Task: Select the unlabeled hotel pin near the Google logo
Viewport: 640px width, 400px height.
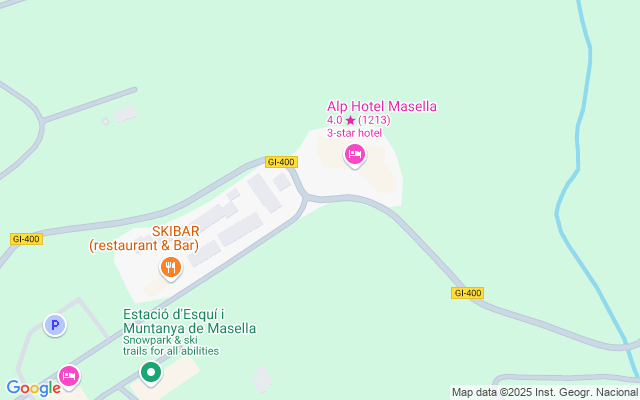Action: point(69,375)
